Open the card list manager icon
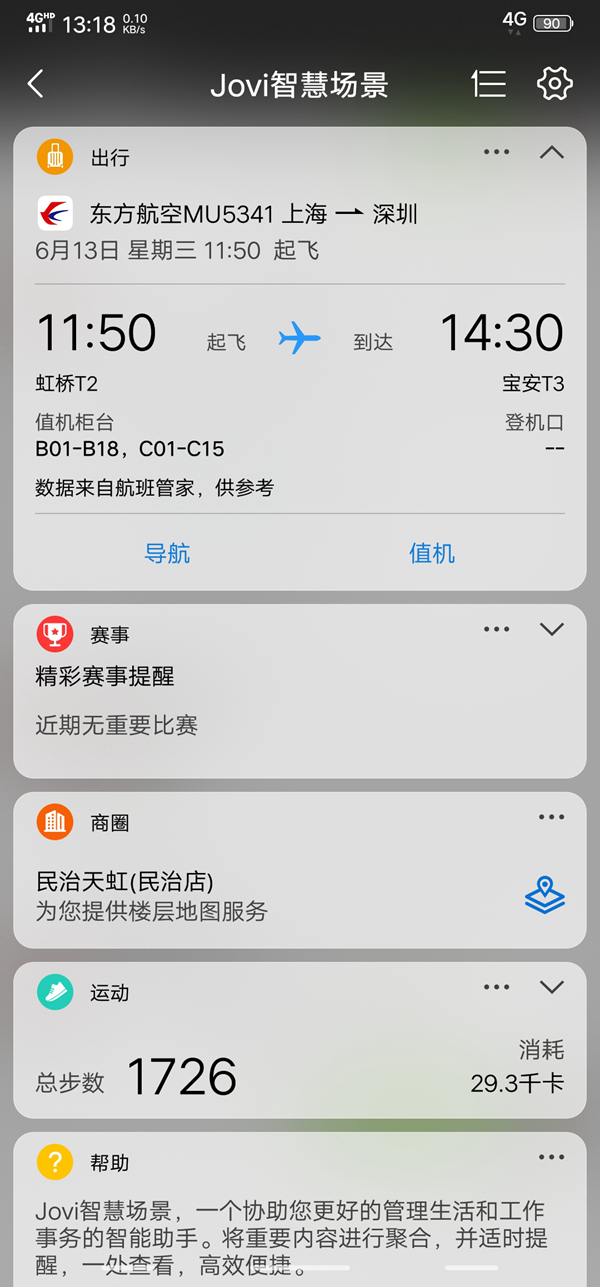The width and height of the screenshot is (600, 1287). 489,84
